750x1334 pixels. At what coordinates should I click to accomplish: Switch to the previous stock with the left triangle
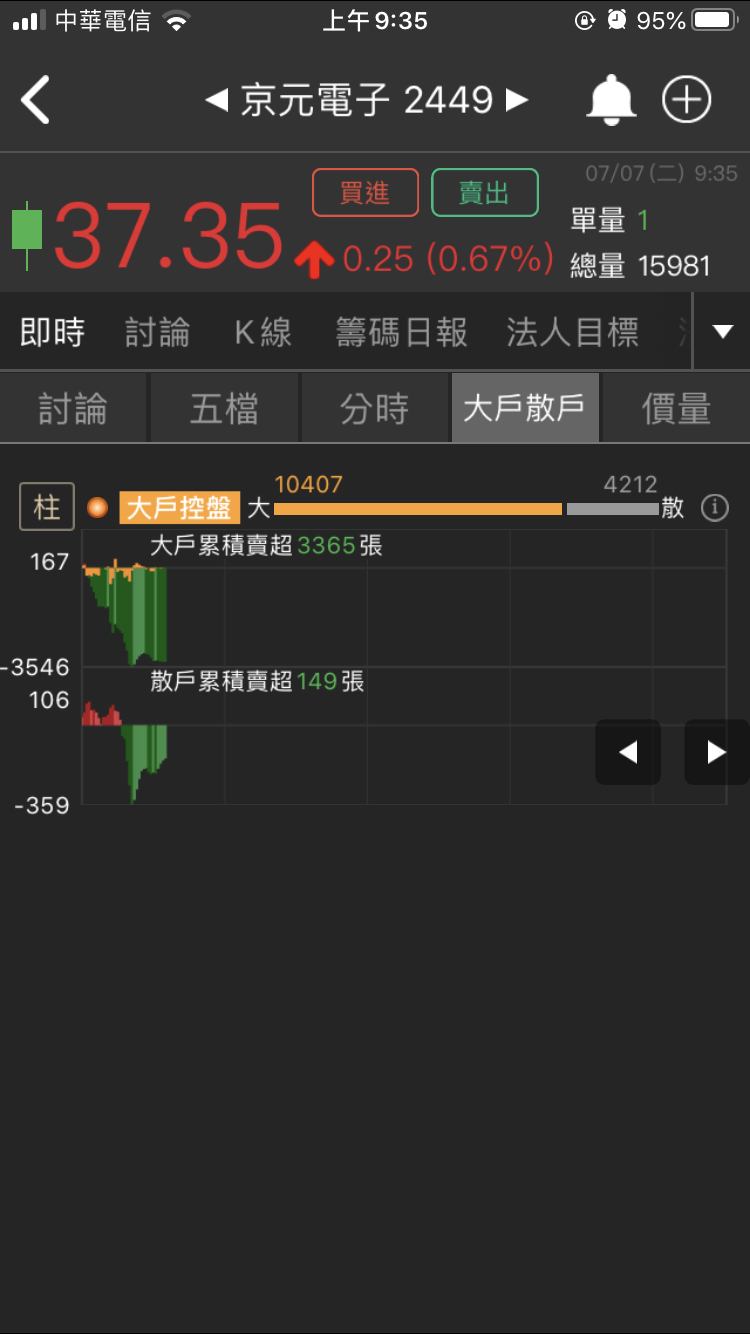pos(216,100)
